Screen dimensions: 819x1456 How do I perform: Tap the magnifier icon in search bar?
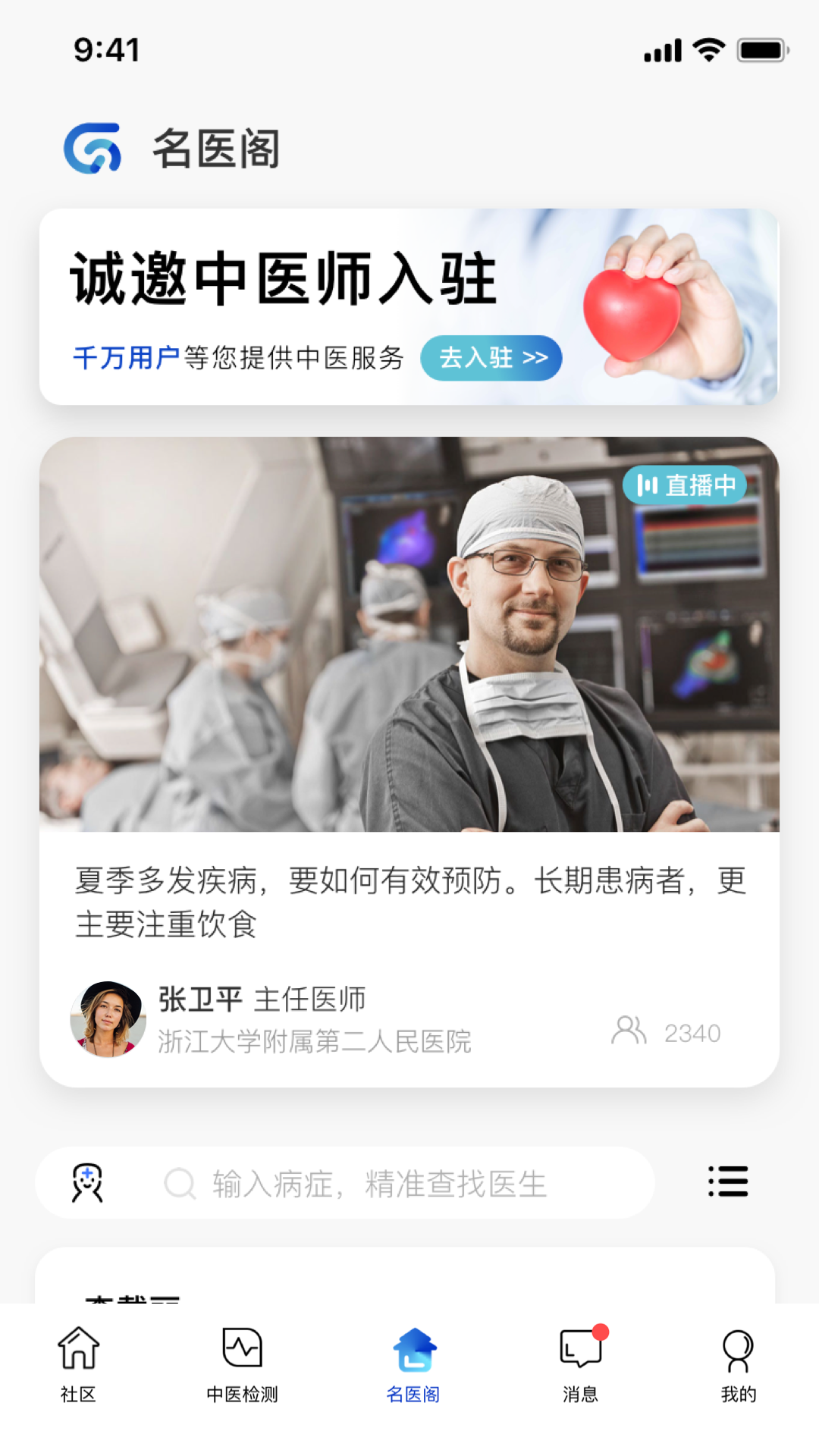(180, 1183)
